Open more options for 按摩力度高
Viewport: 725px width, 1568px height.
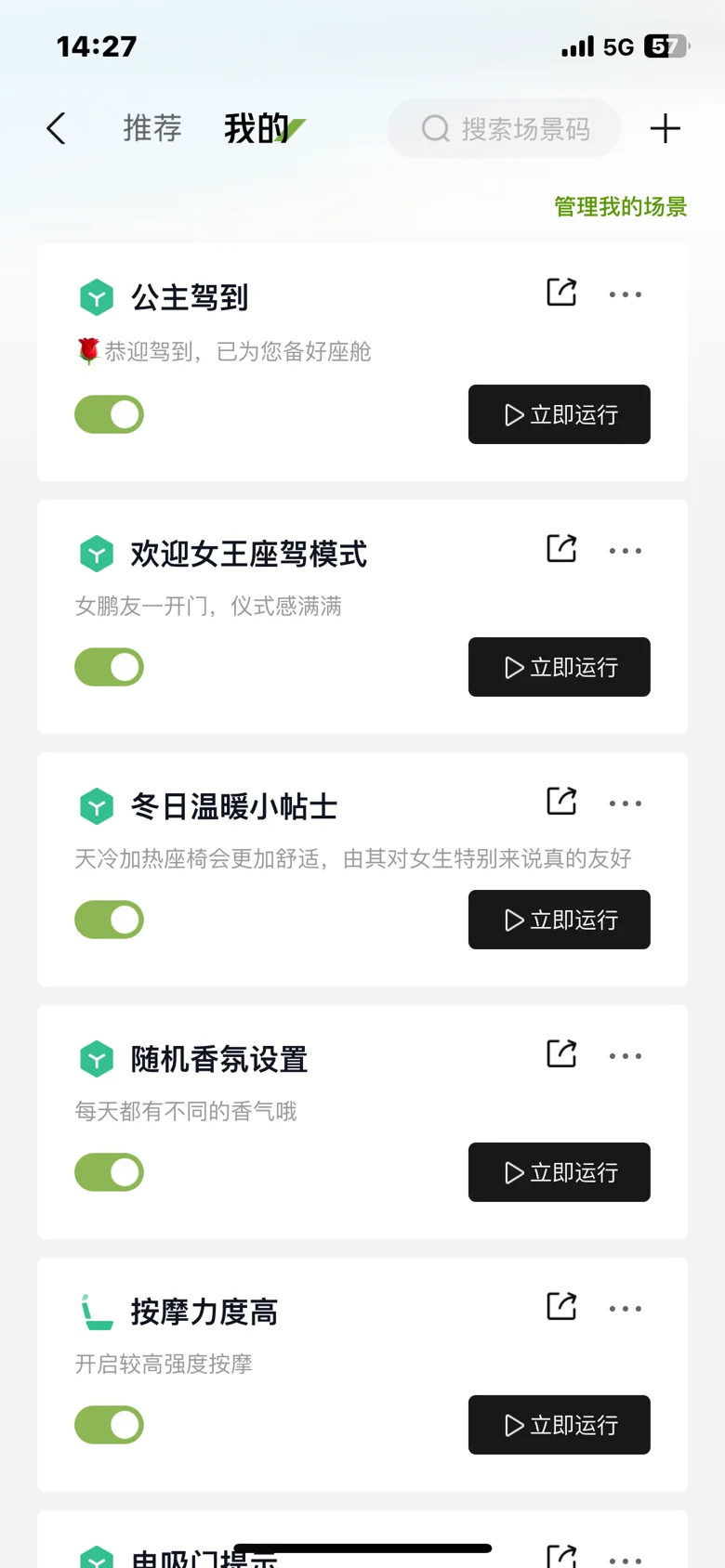coord(626,1309)
